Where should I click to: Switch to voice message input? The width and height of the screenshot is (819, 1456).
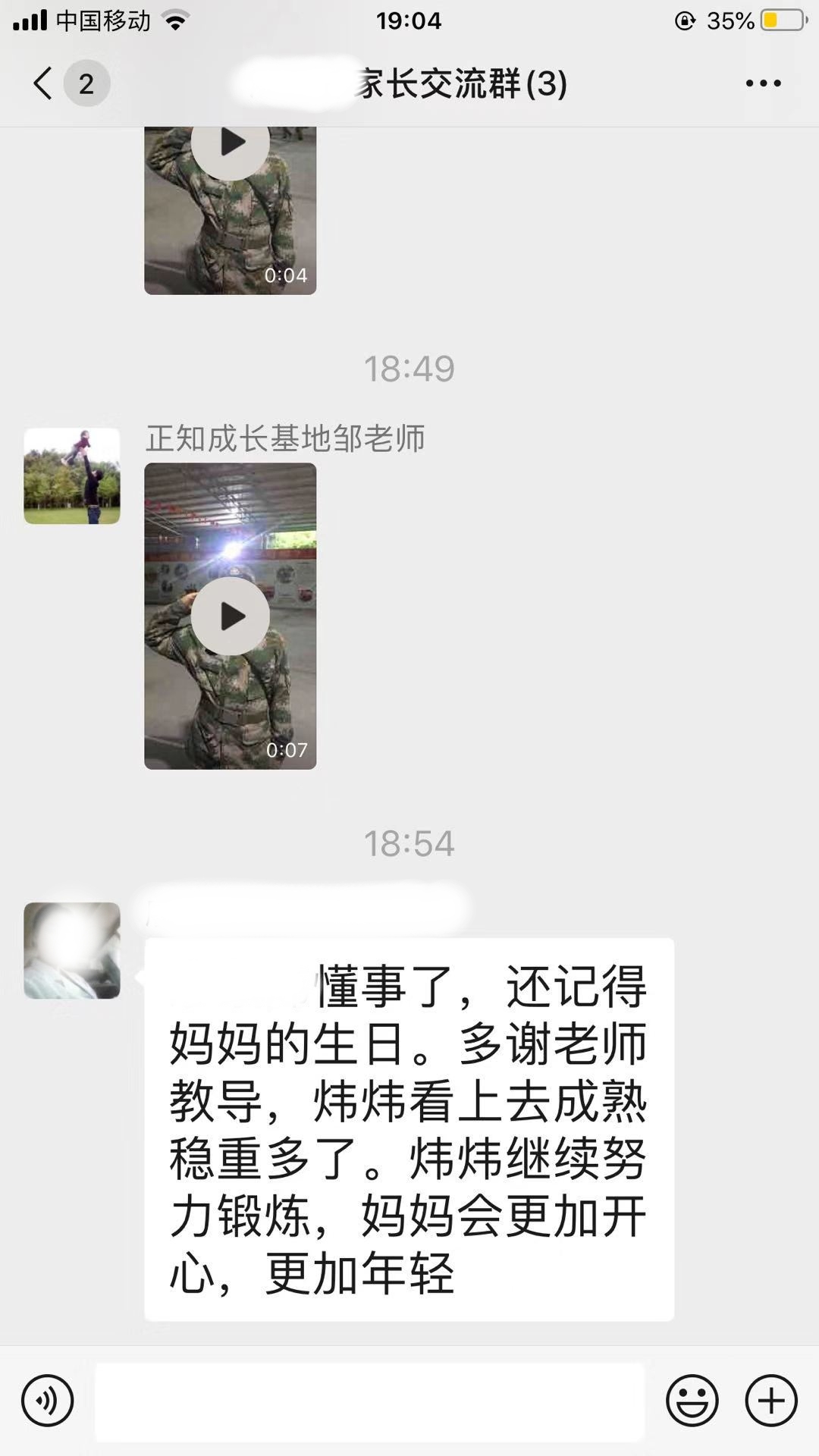[x=47, y=1400]
